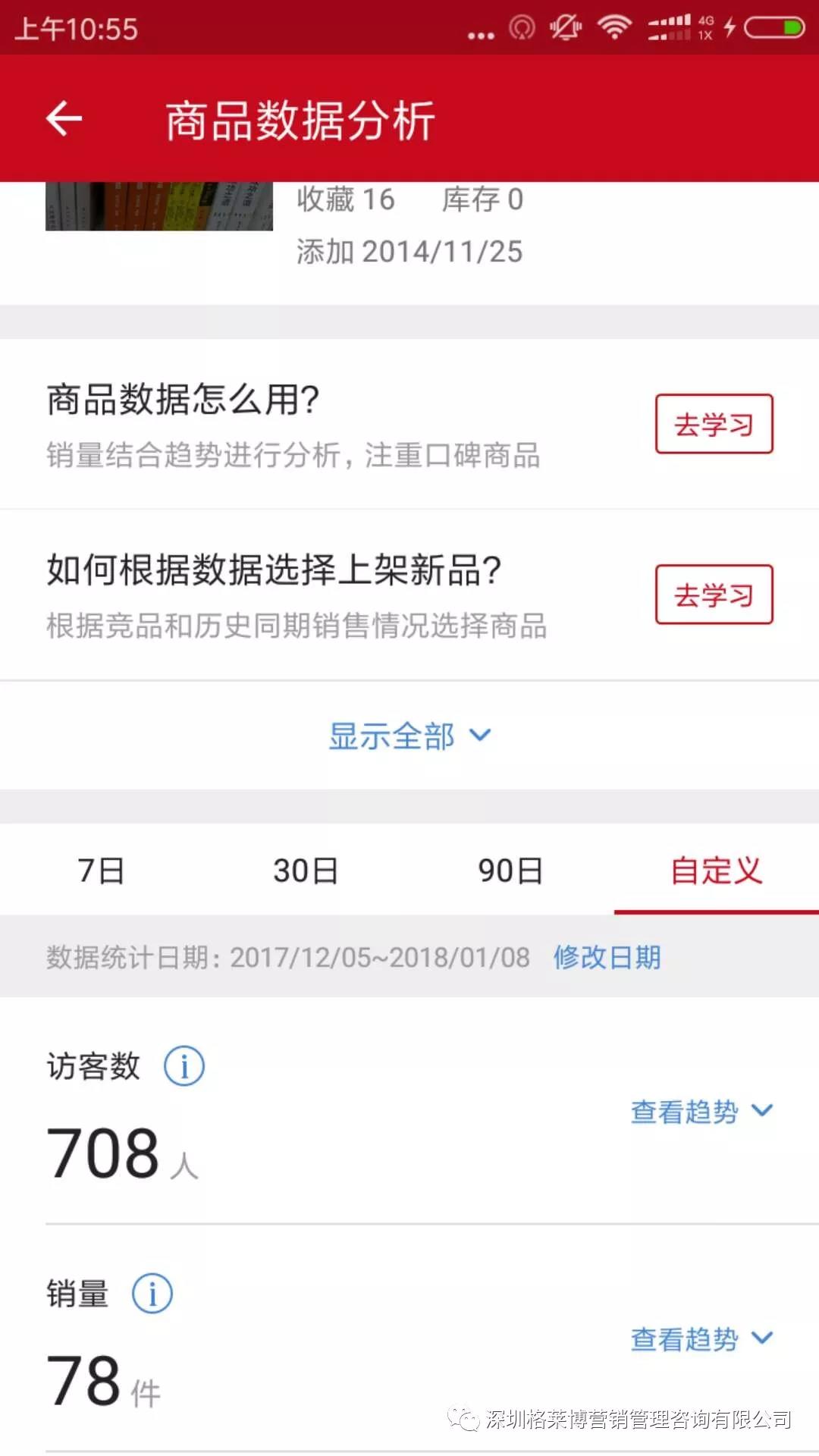The width and height of the screenshot is (819, 1456).
Task: Tap 修改日期 to change date range
Action: 607,957
